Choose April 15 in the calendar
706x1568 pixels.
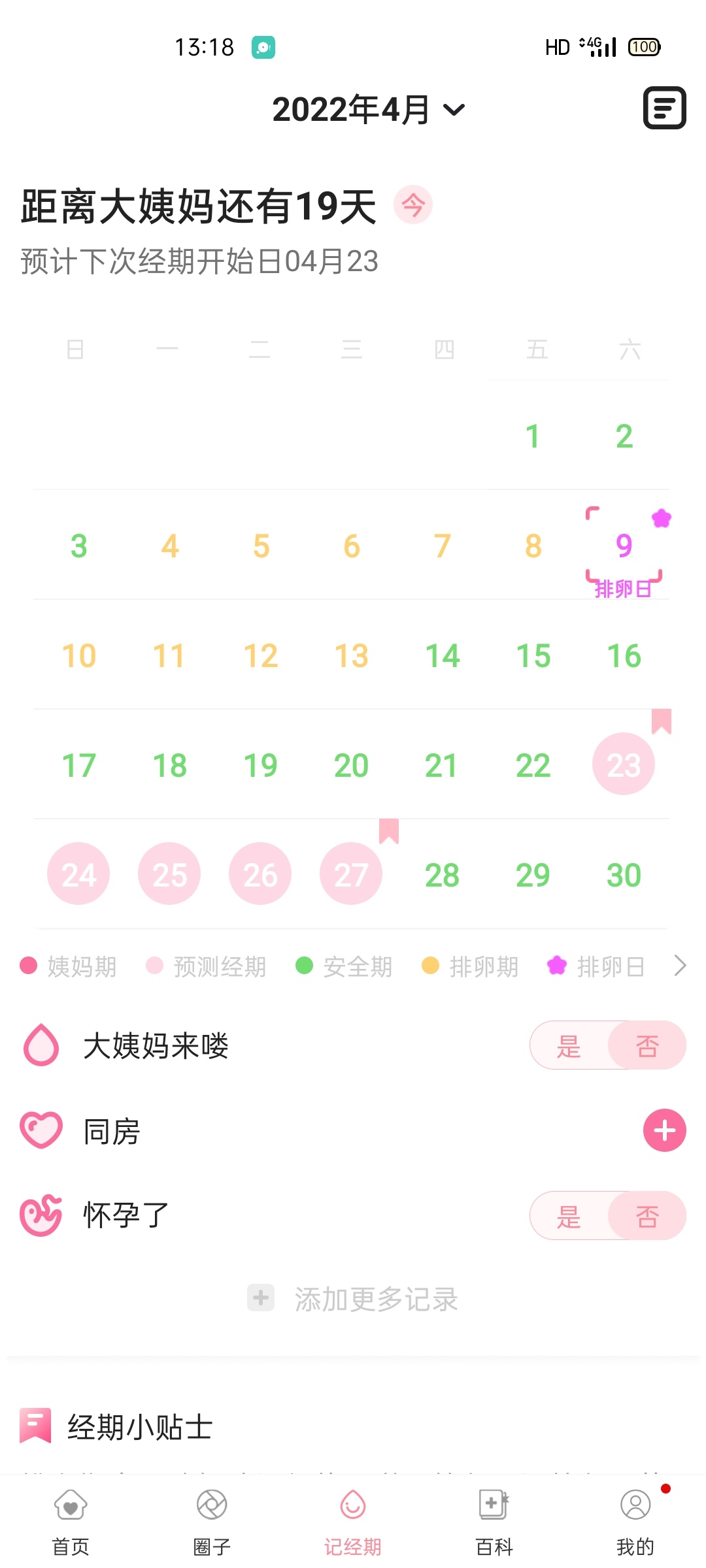(x=533, y=655)
